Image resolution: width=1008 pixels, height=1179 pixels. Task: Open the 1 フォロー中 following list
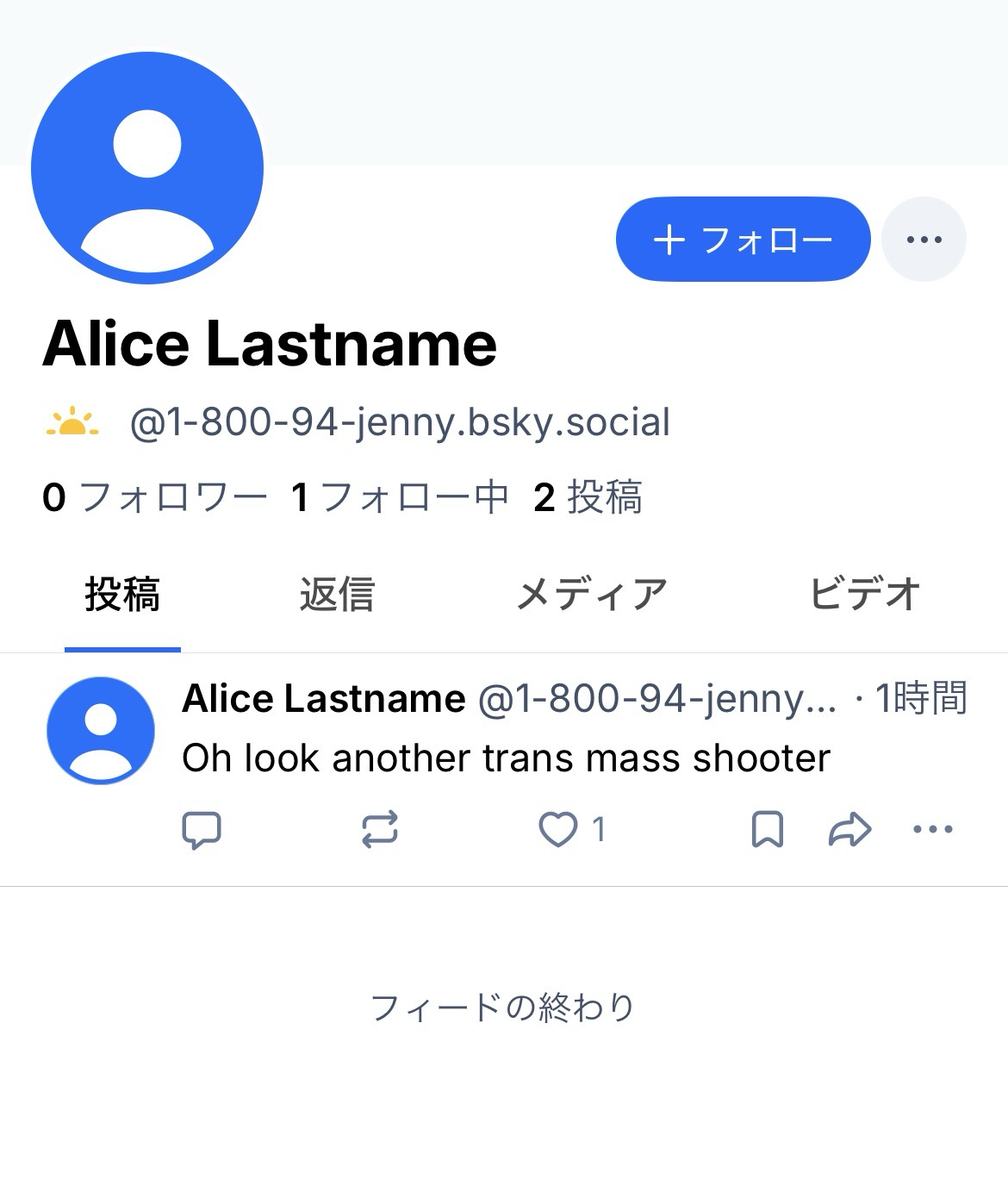pos(400,497)
